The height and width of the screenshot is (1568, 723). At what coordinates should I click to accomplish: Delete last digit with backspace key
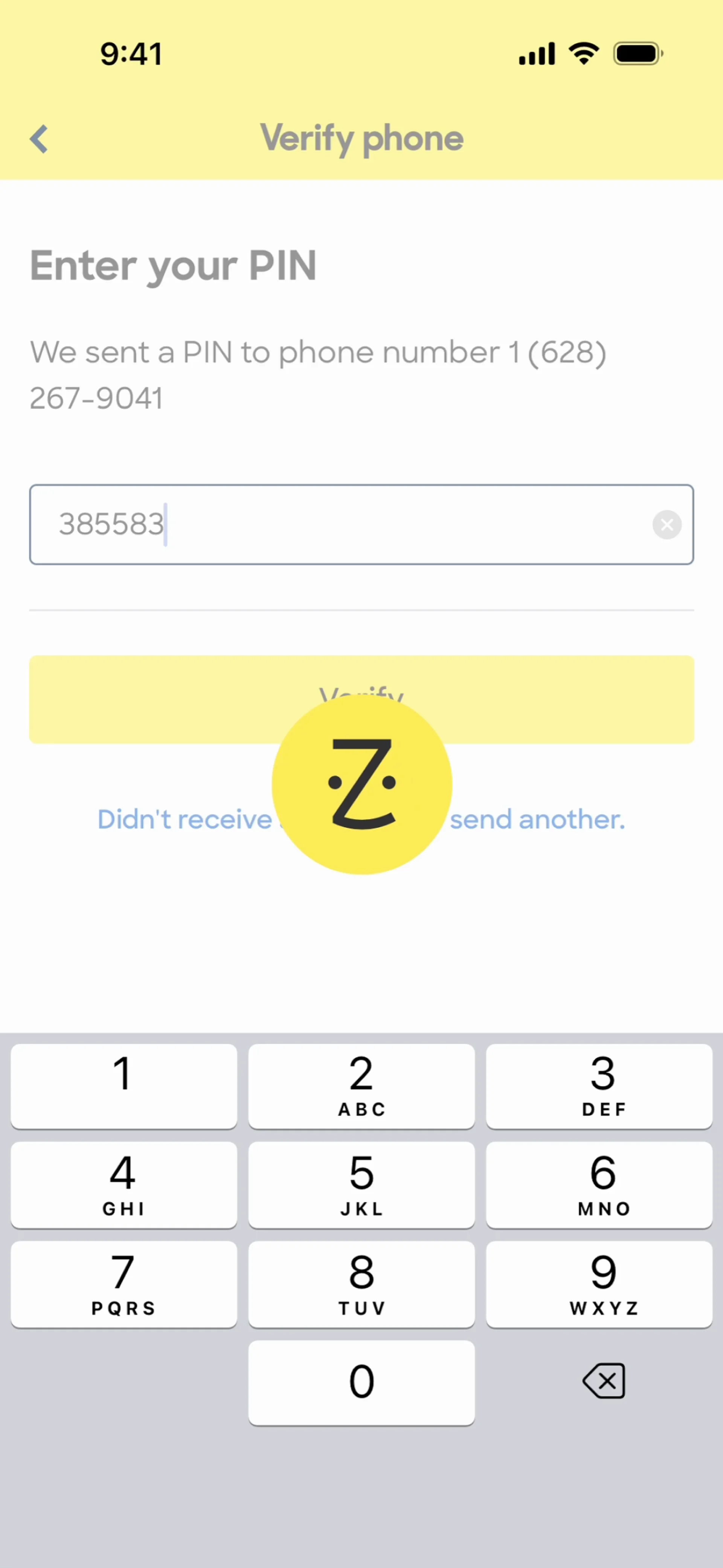(x=603, y=1380)
